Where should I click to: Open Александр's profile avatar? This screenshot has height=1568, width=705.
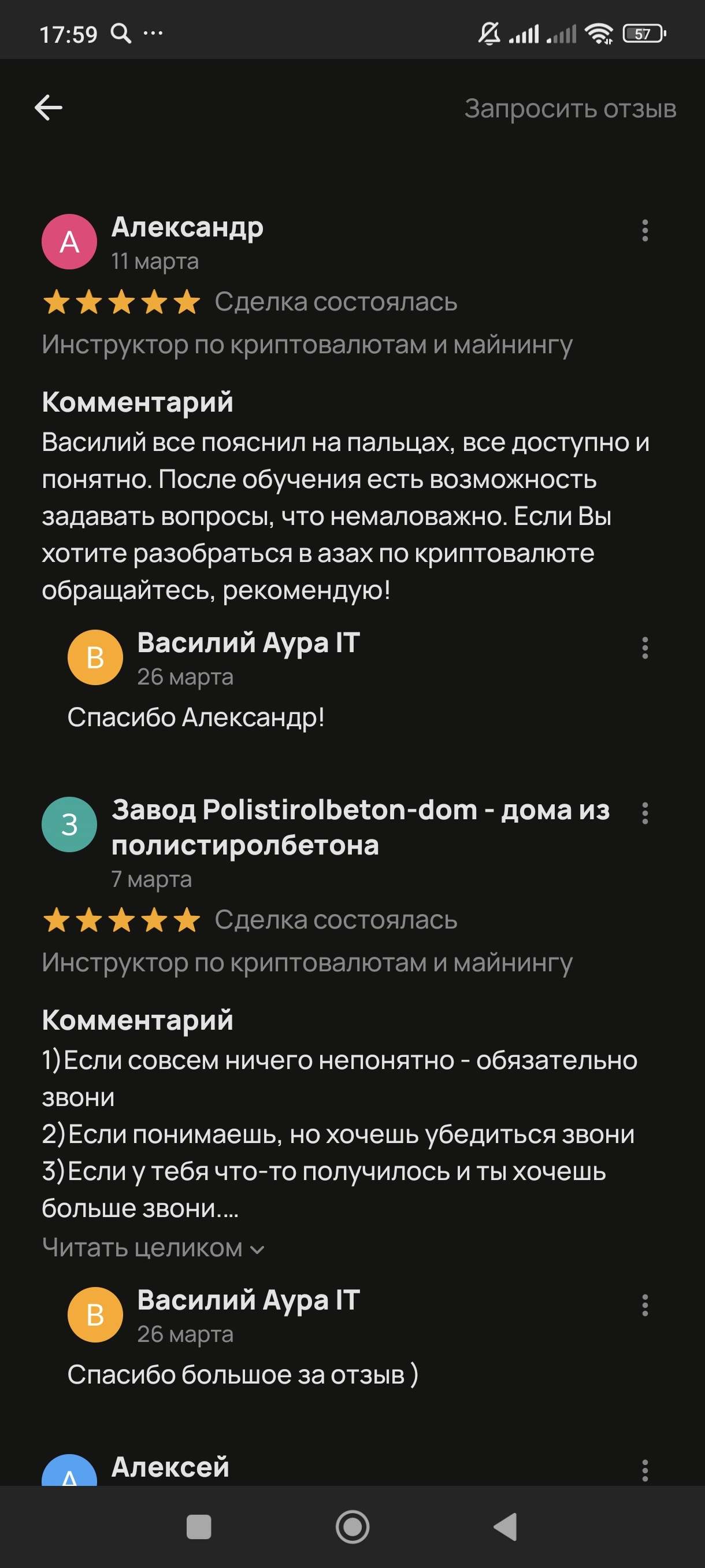click(69, 242)
